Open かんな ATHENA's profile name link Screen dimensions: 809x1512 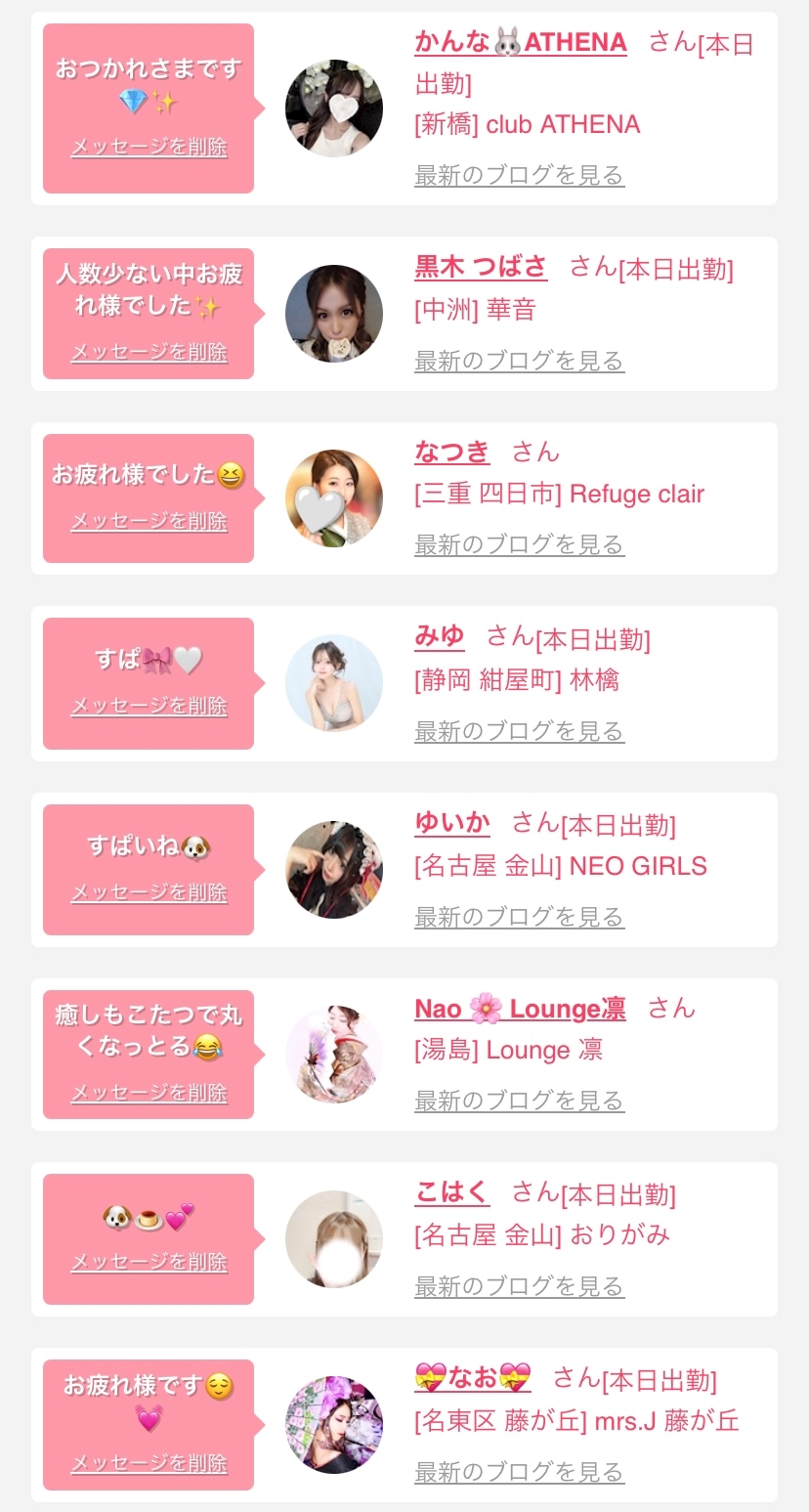[521, 43]
